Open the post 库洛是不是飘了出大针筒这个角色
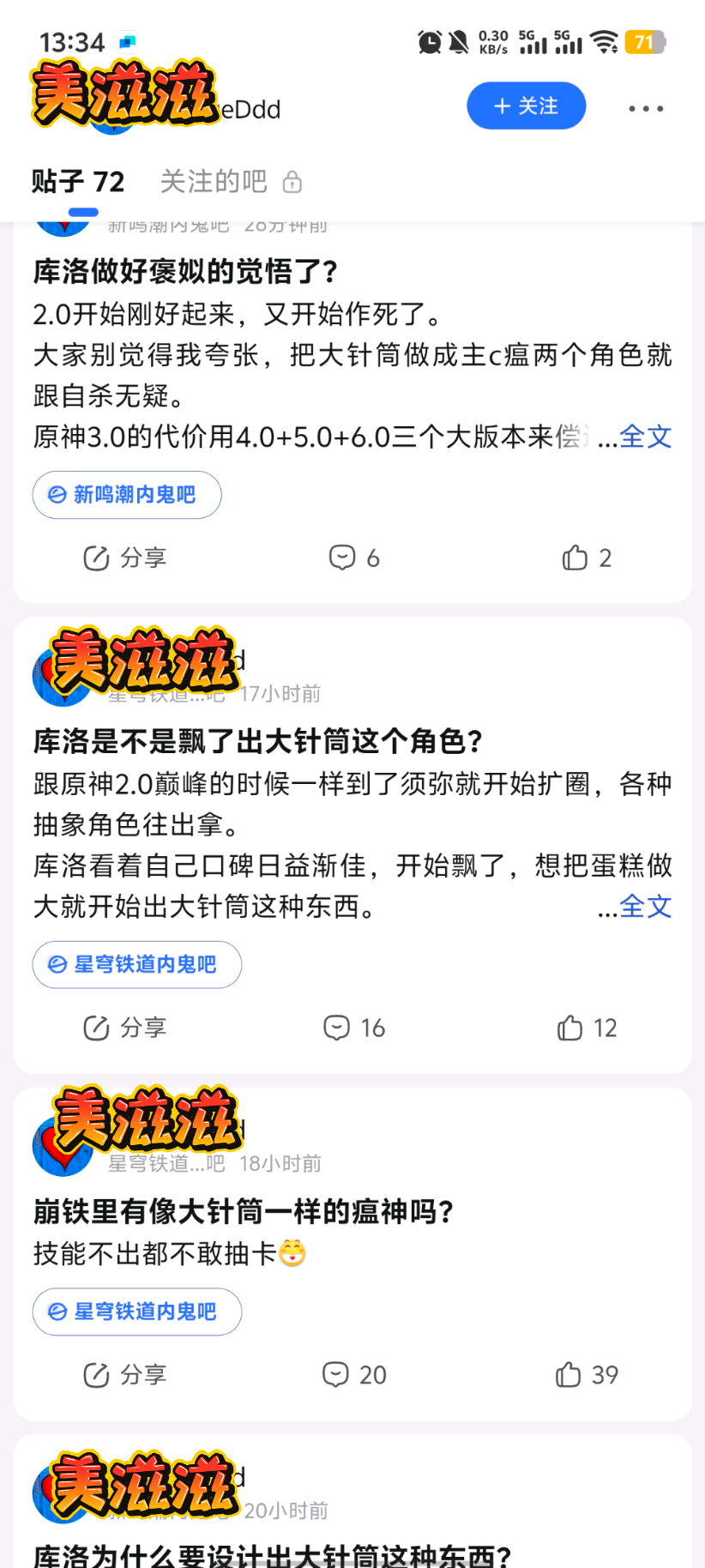 258,741
